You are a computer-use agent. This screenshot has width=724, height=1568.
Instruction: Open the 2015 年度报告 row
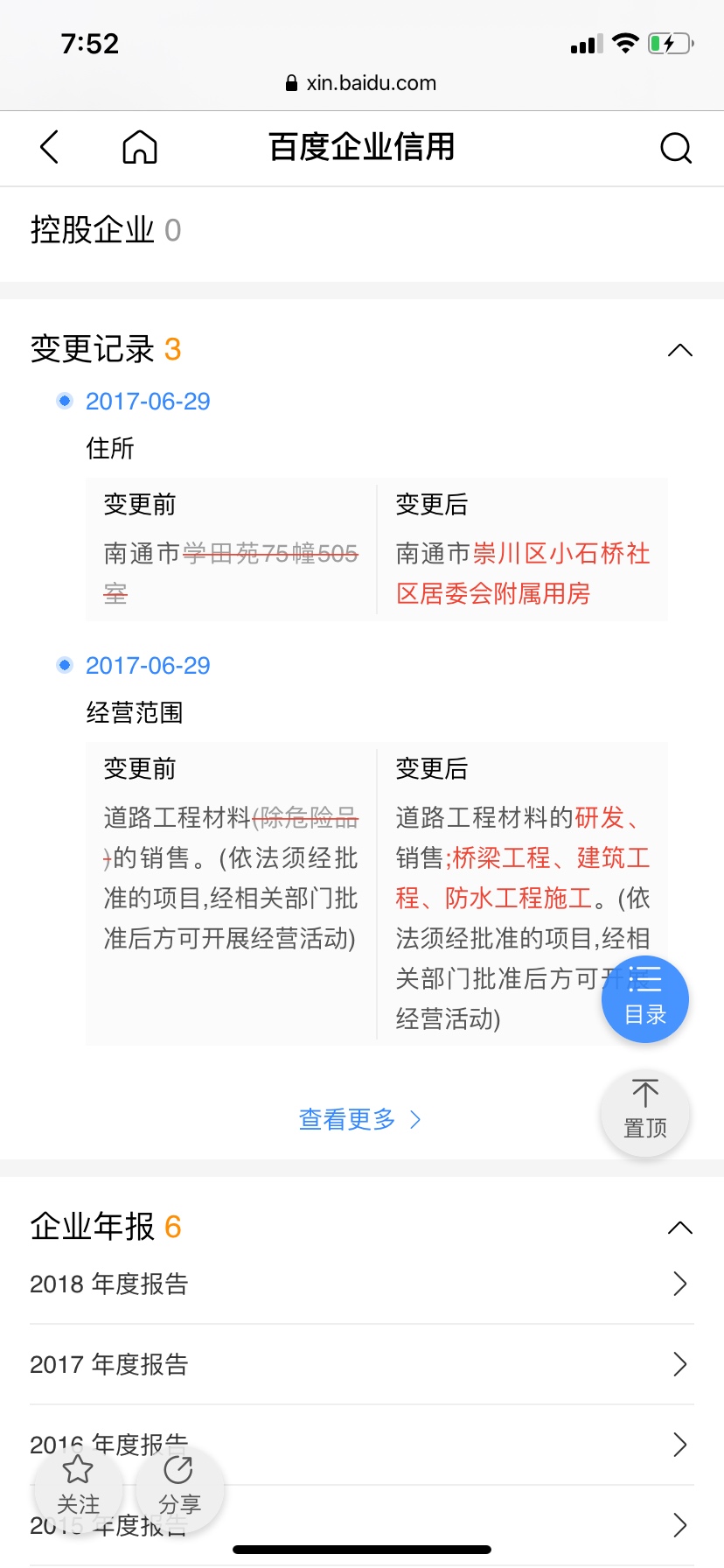click(437, 1525)
